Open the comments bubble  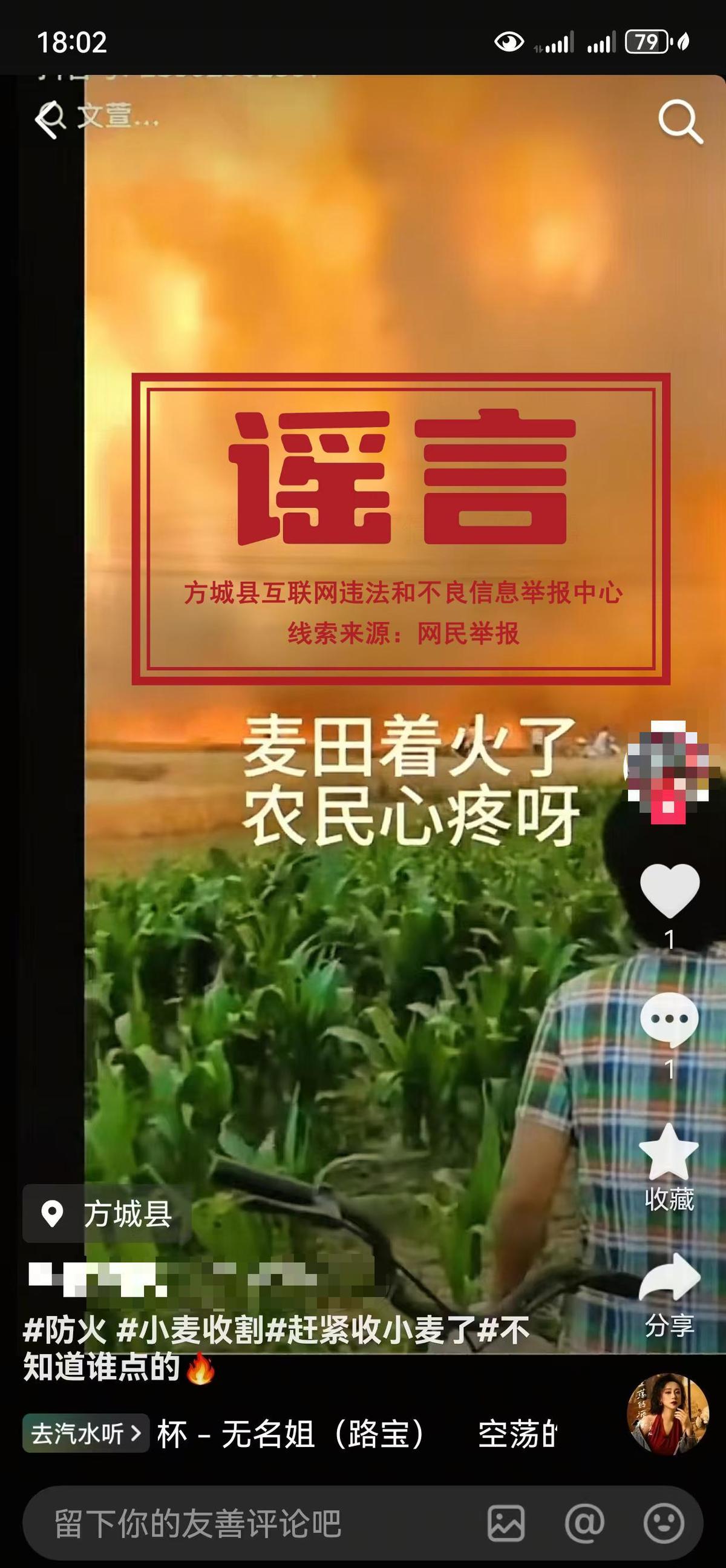click(x=669, y=1020)
